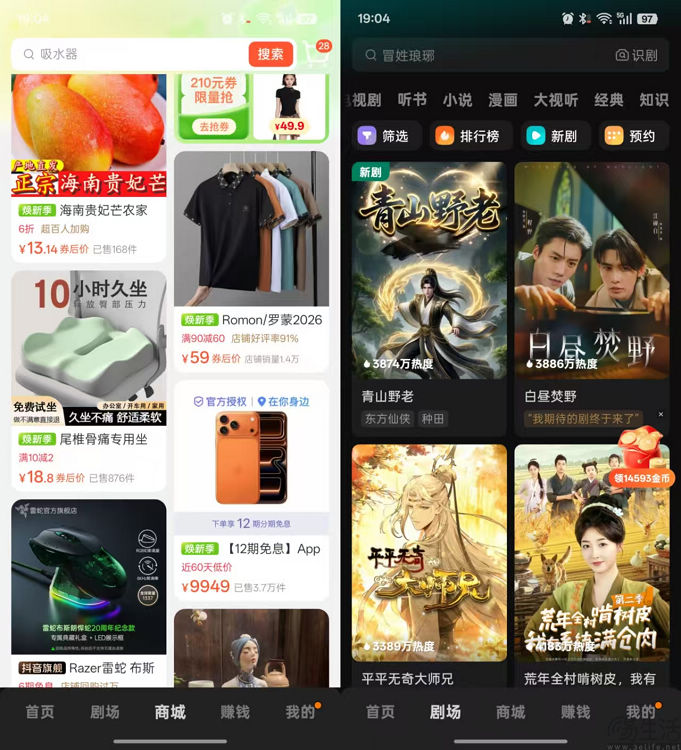
Task: Tap the 去抢券 coupon button
Action: click(x=212, y=127)
